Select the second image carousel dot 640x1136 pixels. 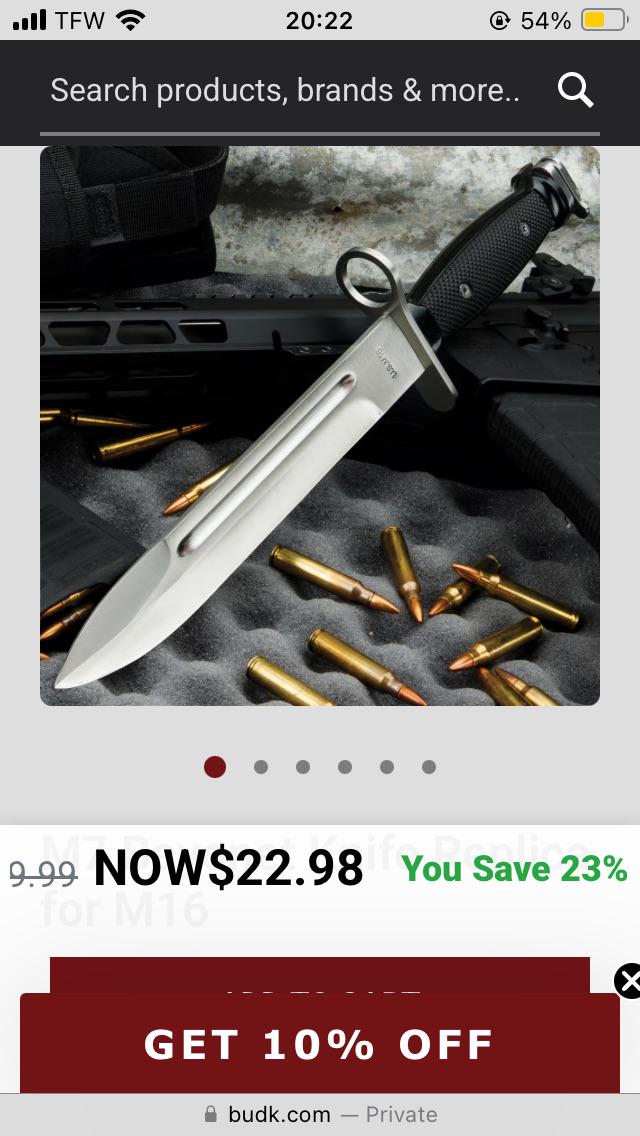(261, 767)
